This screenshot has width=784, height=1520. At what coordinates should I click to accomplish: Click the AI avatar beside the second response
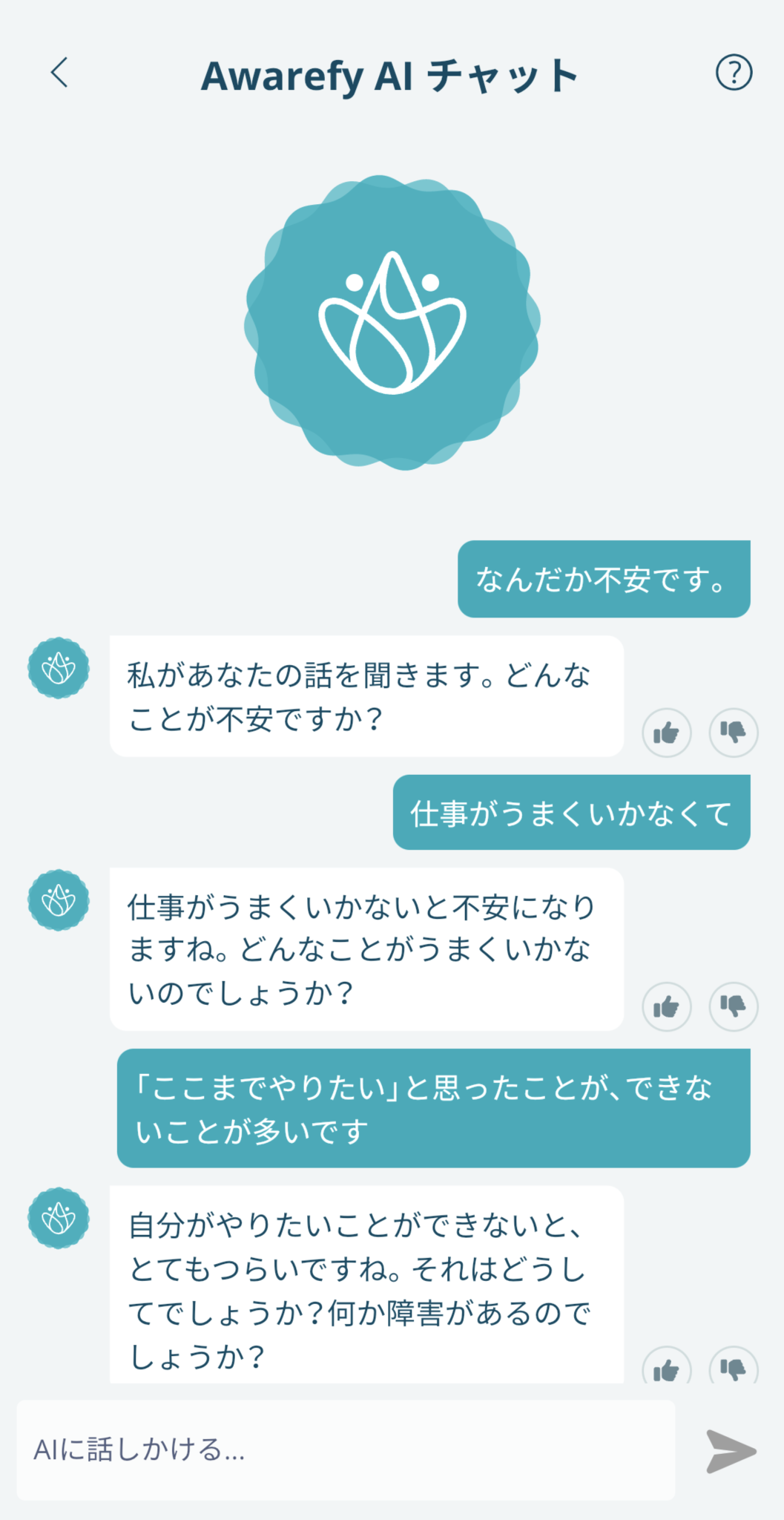[59, 900]
